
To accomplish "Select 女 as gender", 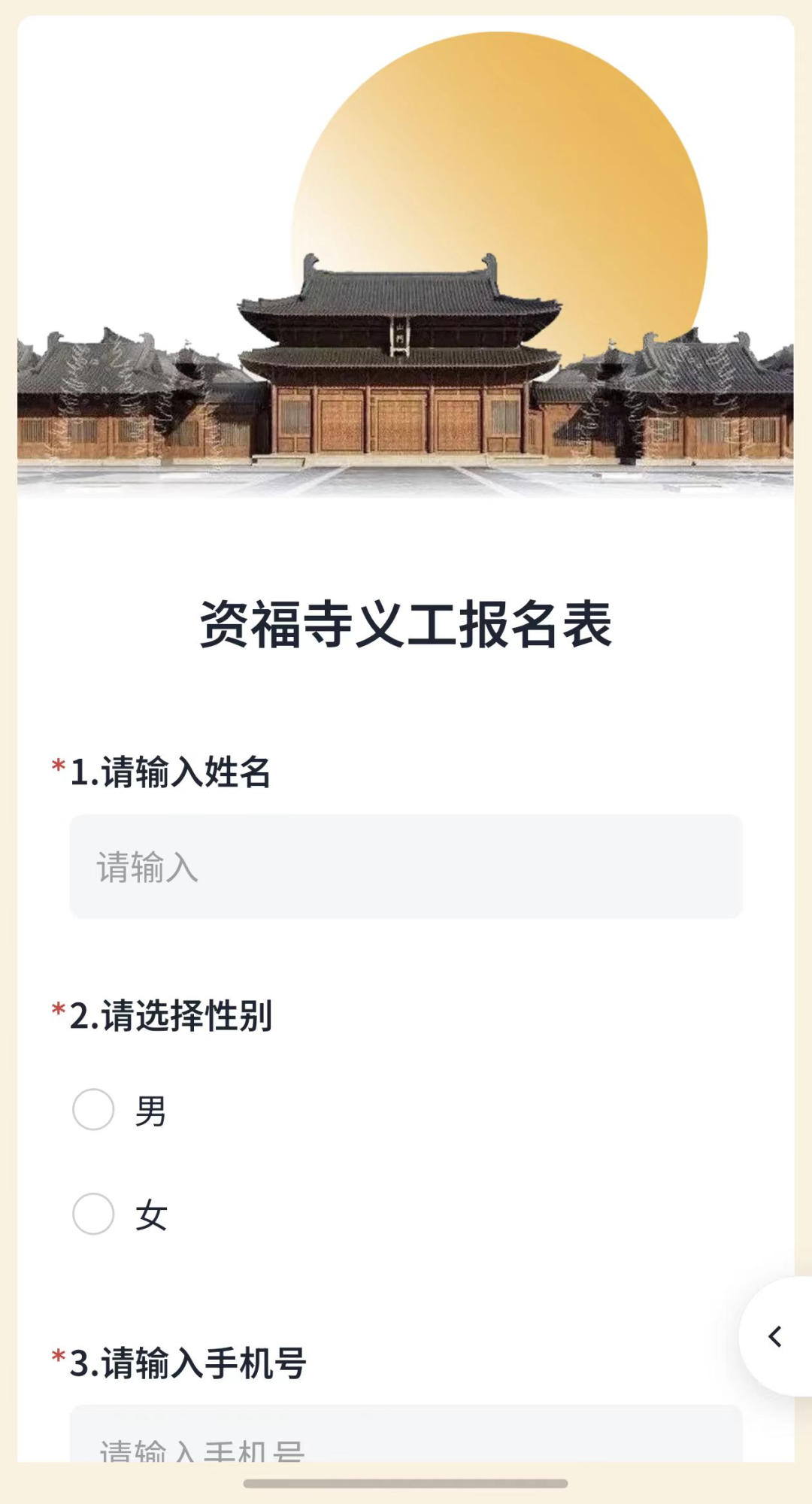I will [93, 1214].
